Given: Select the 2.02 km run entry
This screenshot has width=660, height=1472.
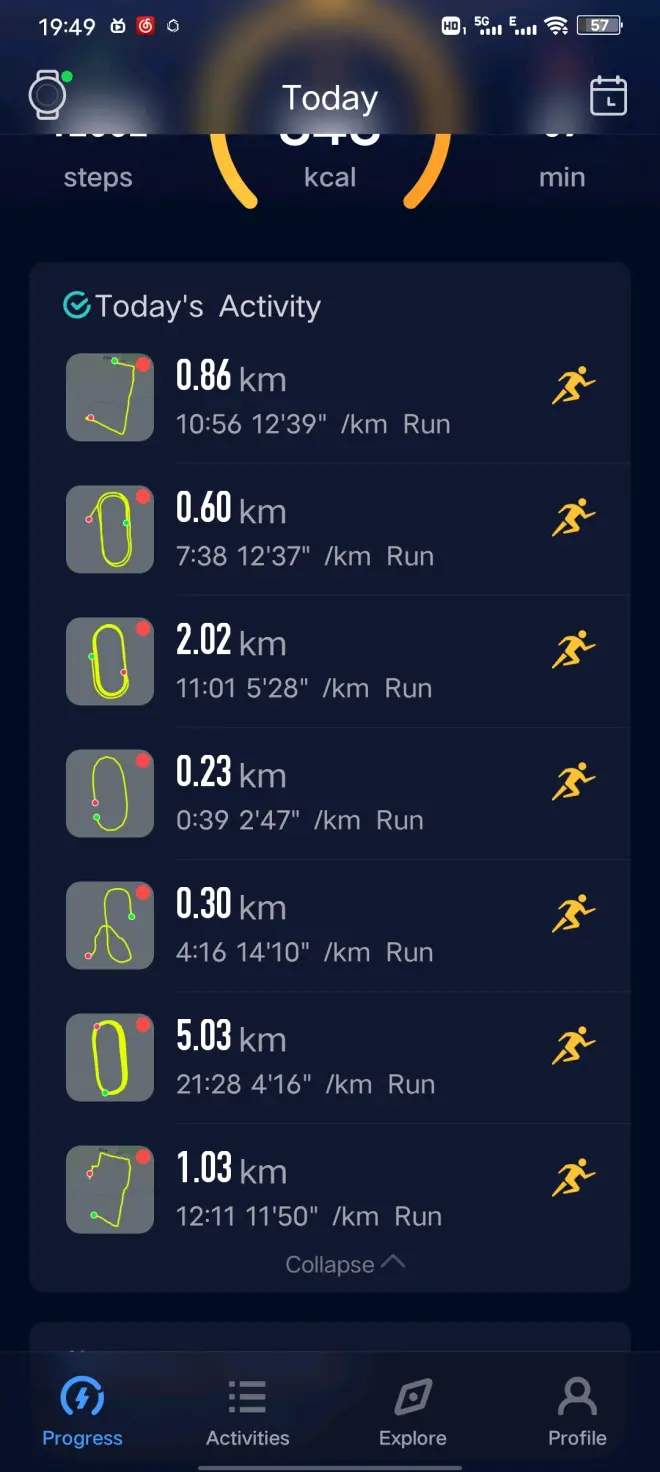Looking at the screenshot, I should pyautogui.click(x=330, y=662).
